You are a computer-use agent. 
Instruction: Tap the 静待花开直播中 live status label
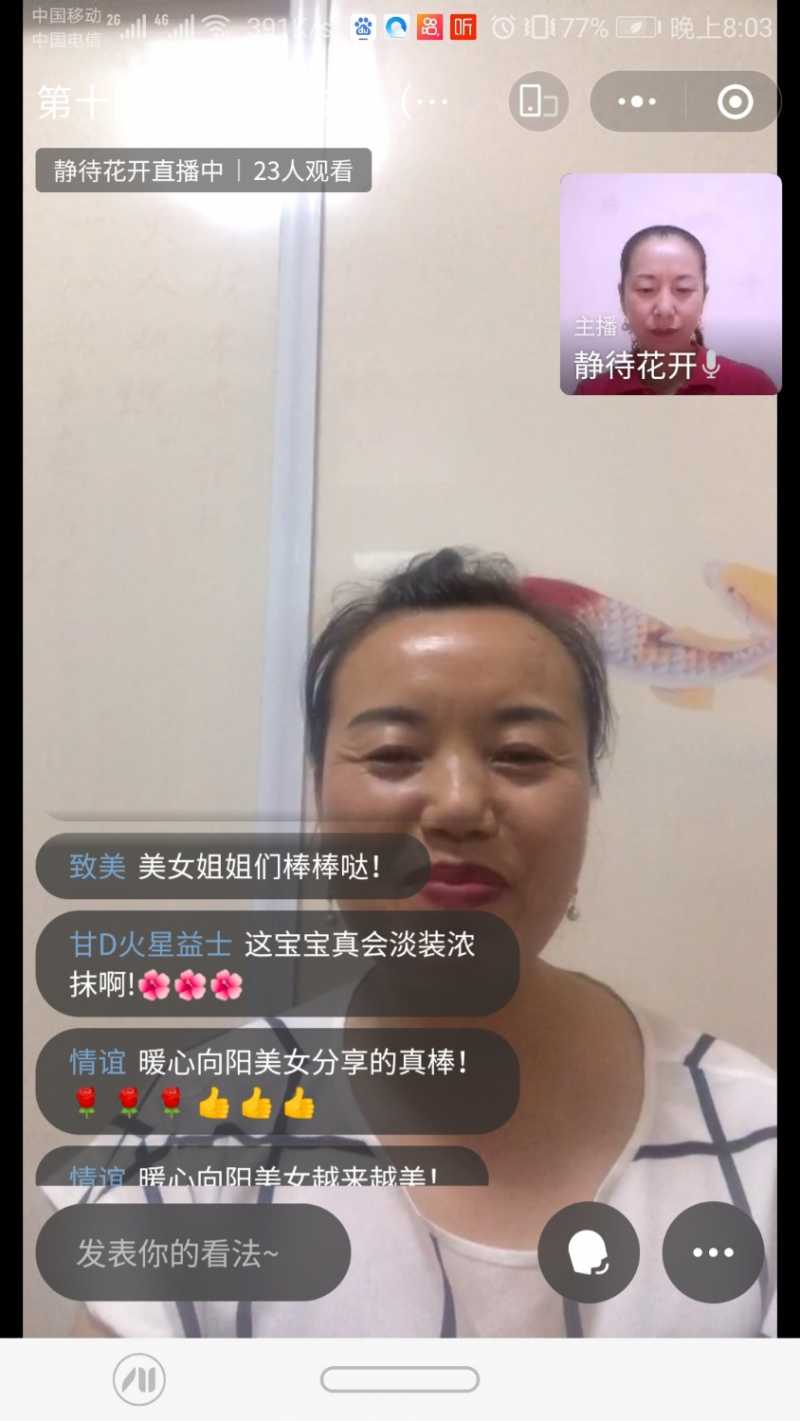click(139, 171)
